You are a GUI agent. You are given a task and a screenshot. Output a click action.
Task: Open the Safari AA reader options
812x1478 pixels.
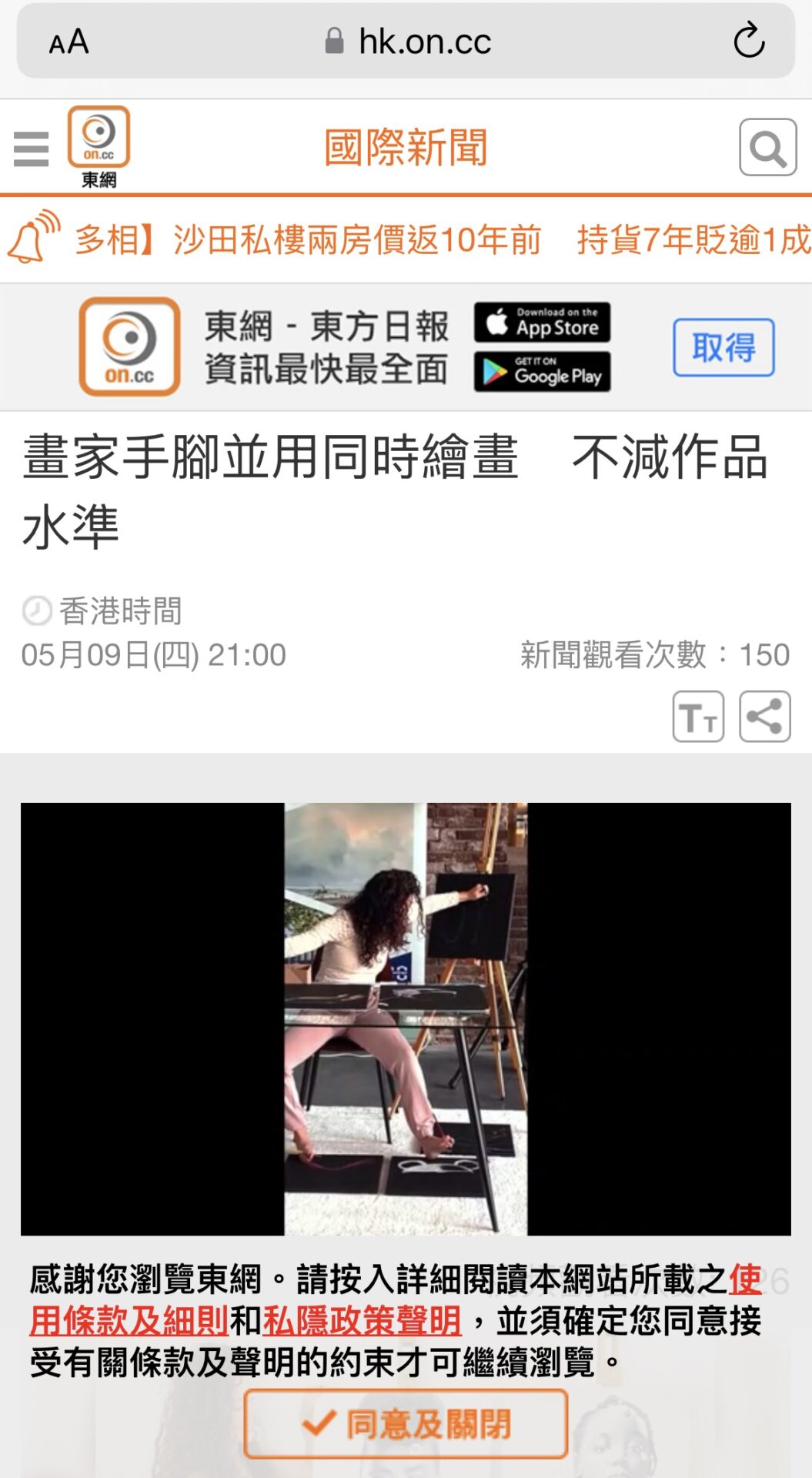click(69, 42)
